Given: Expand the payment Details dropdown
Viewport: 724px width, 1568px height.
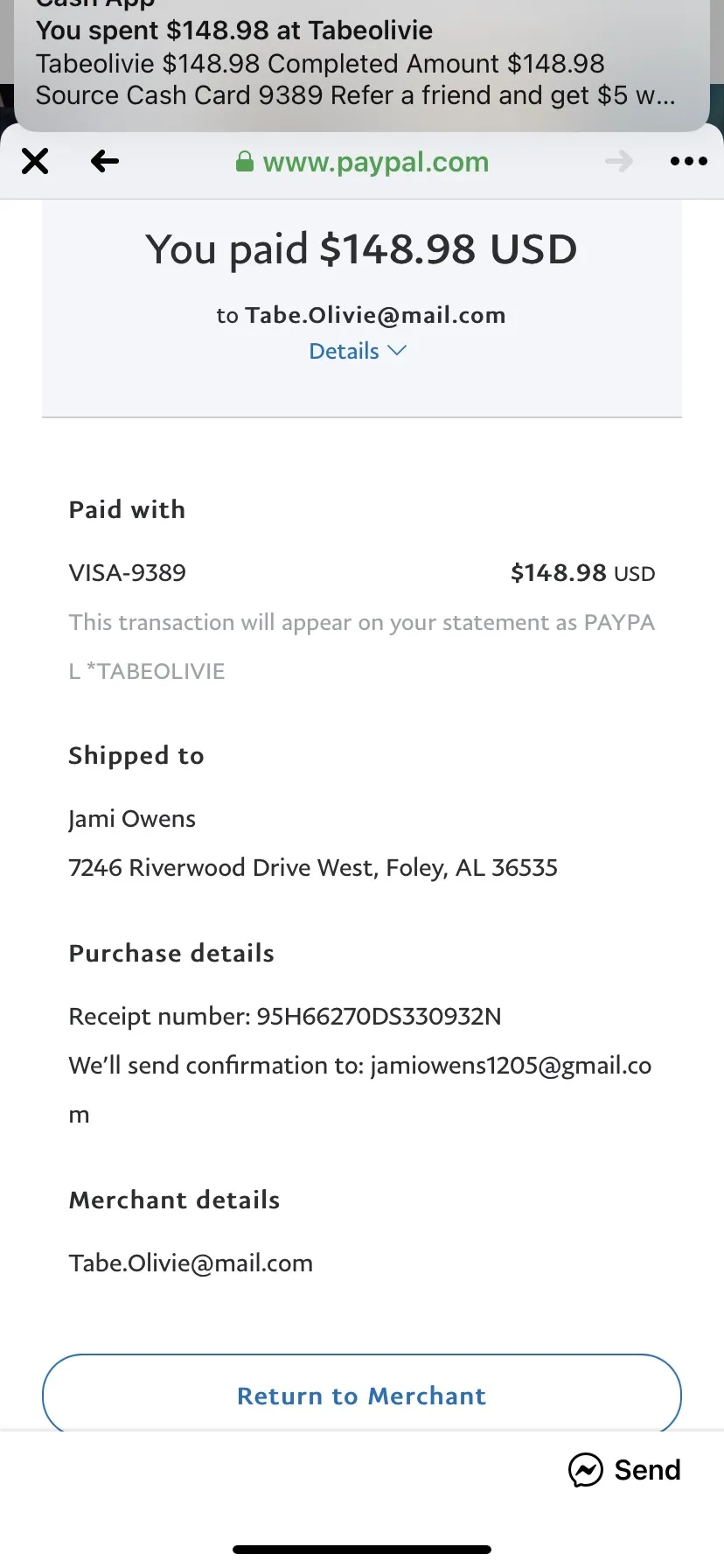Looking at the screenshot, I should point(358,351).
